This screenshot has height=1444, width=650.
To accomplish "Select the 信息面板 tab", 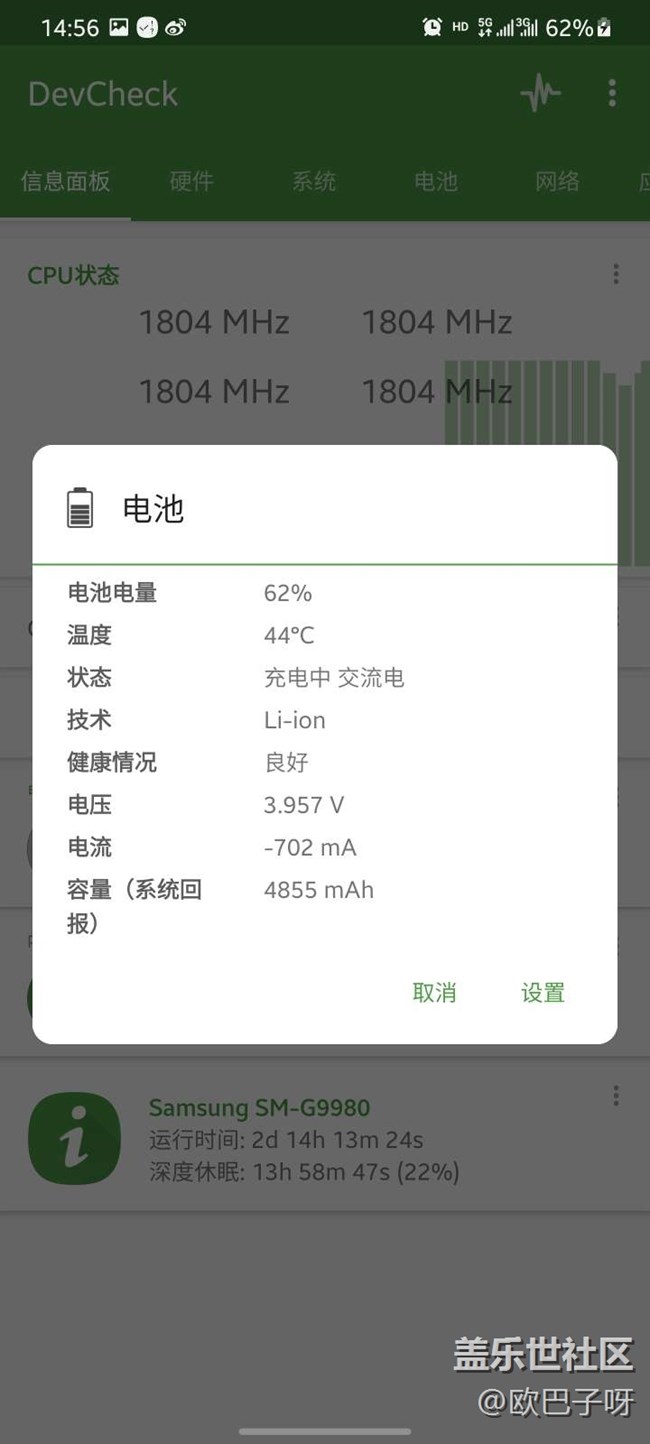I will click(66, 181).
